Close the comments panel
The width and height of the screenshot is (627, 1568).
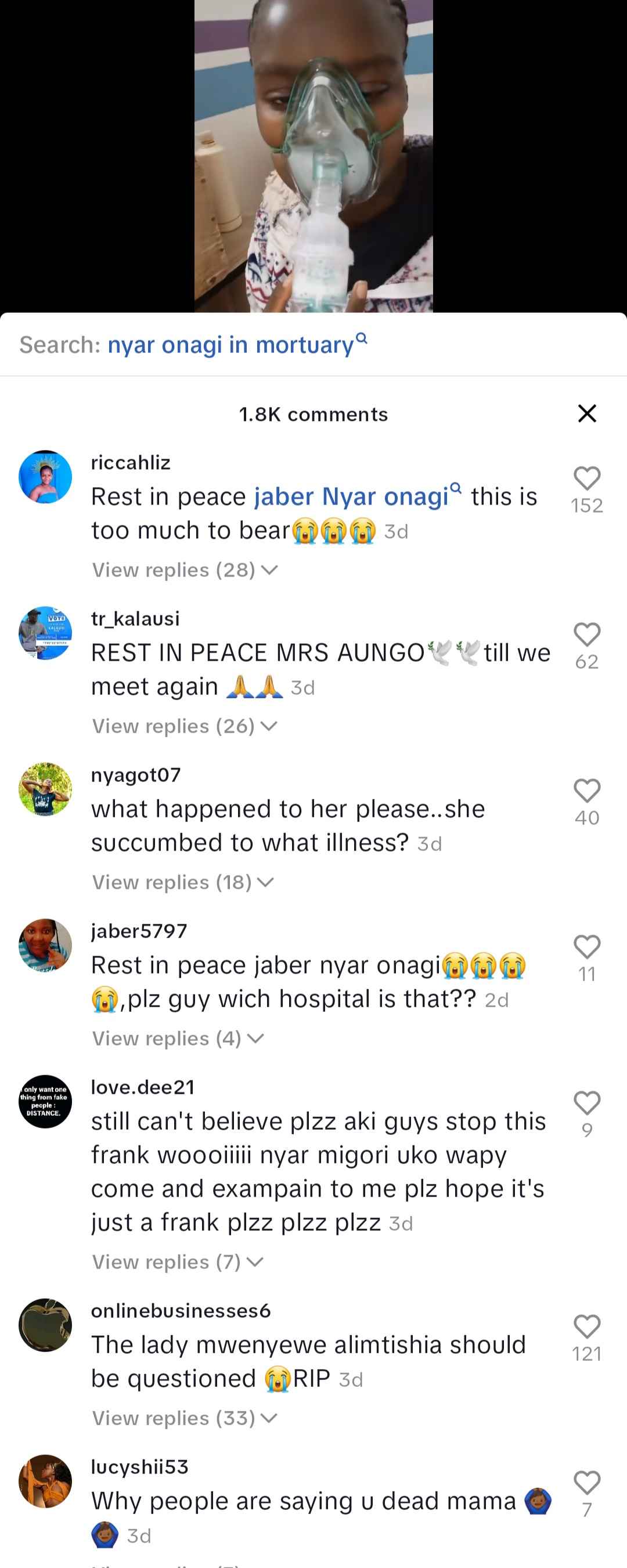(x=587, y=413)
